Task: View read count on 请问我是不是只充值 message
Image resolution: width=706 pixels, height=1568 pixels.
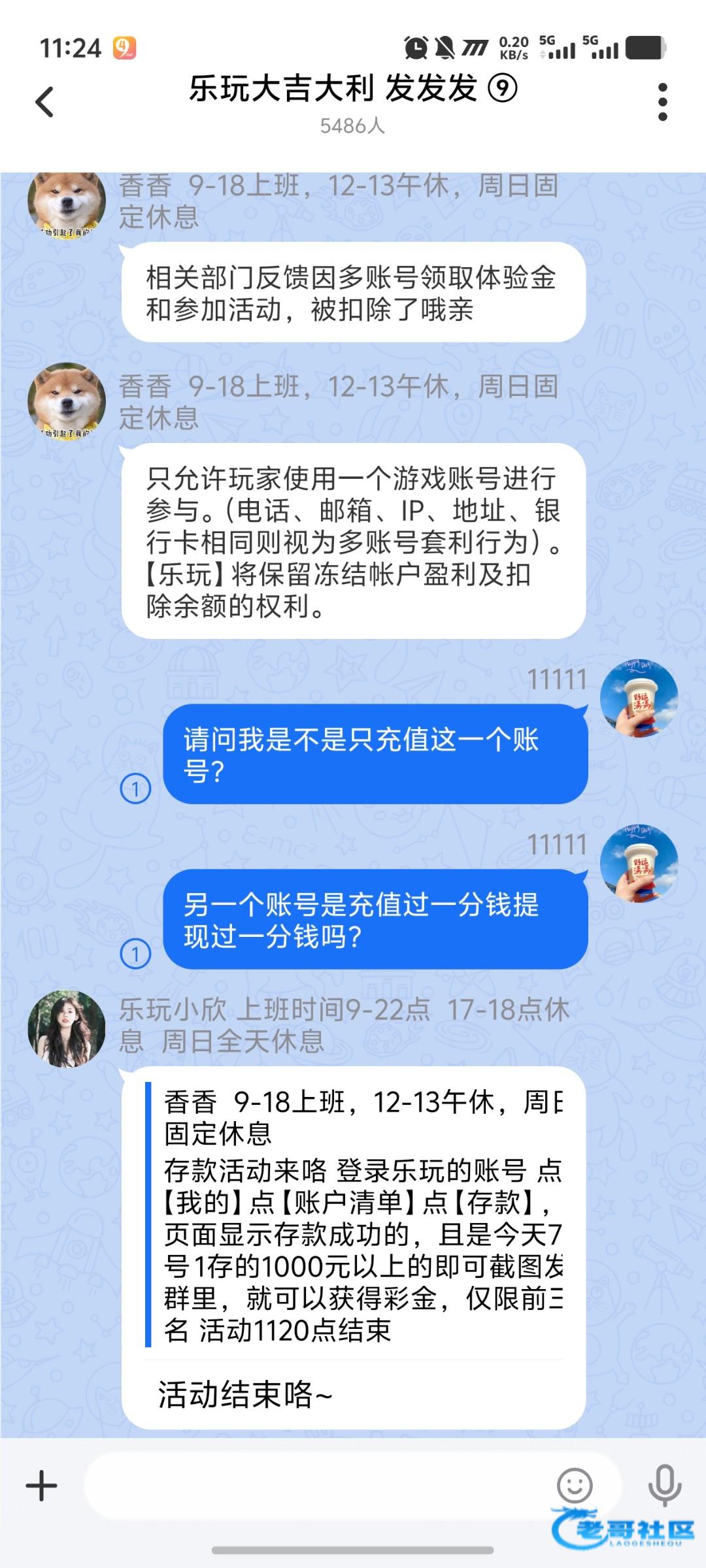Action: (x=135, y=789)
